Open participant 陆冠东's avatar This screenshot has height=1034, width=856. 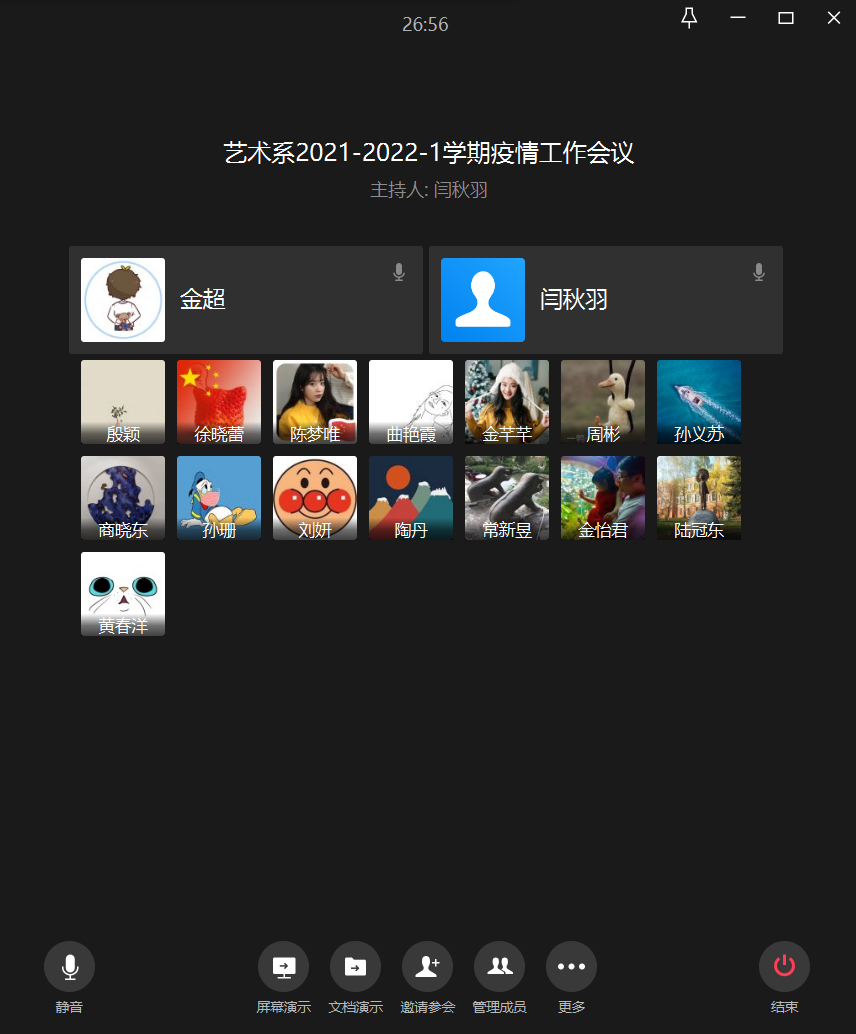pos(699,497)
